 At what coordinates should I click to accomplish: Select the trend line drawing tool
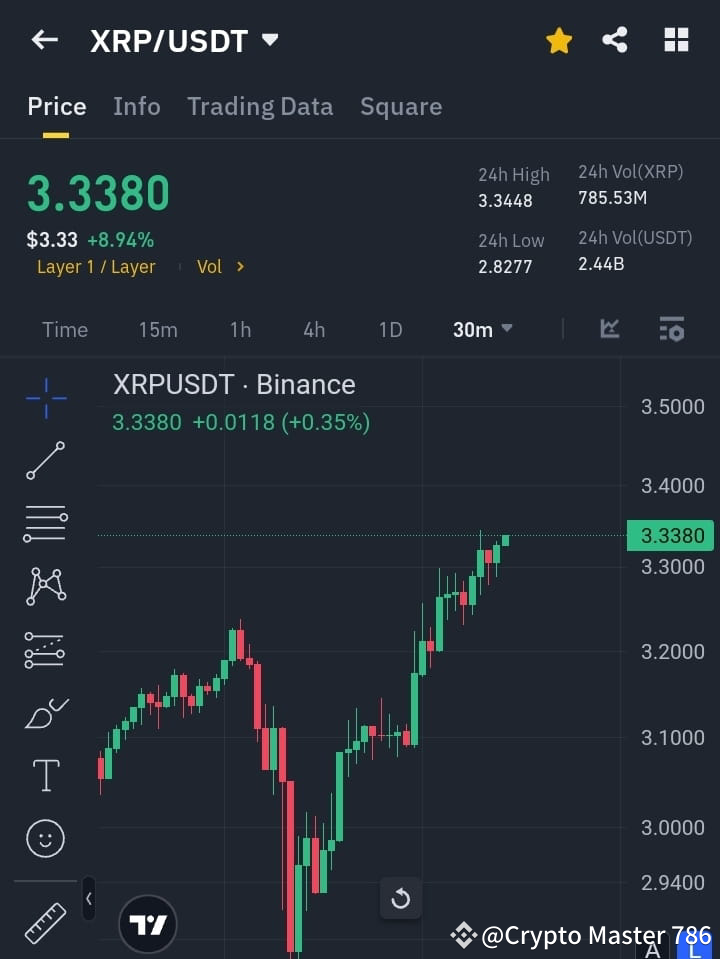[x=45, y=461]
